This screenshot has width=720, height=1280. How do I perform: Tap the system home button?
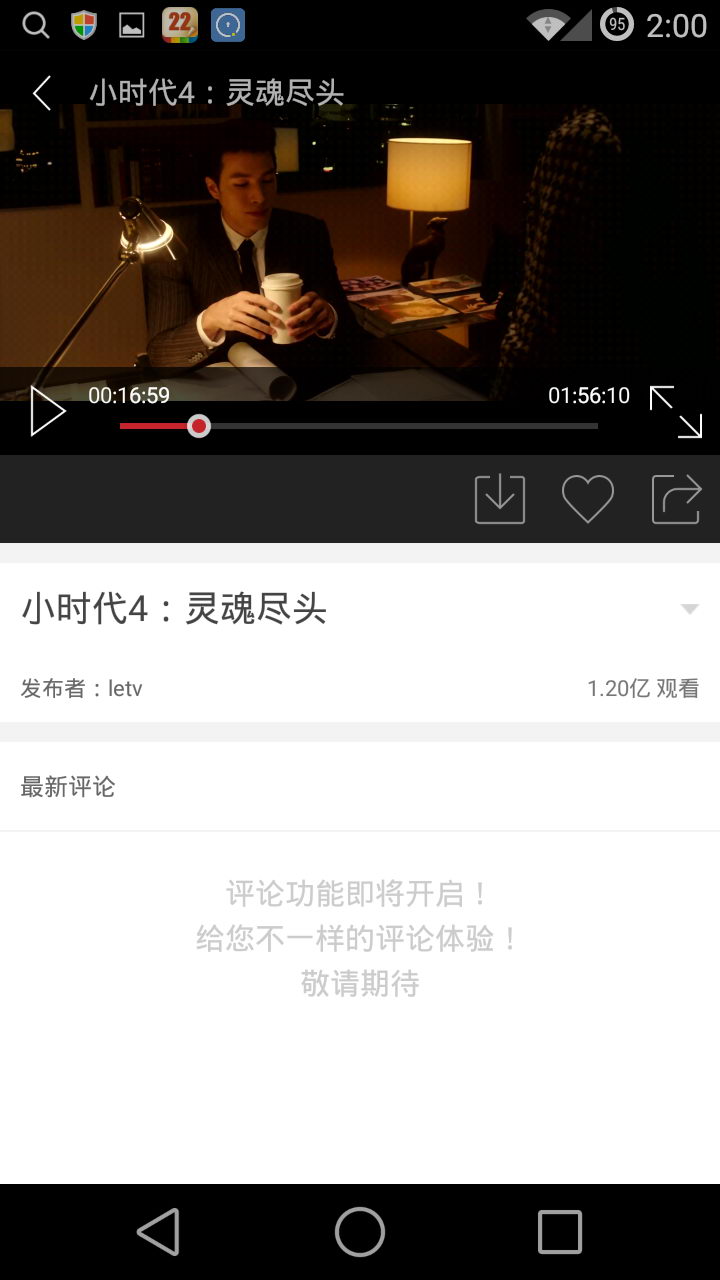tap(360, 1231)
